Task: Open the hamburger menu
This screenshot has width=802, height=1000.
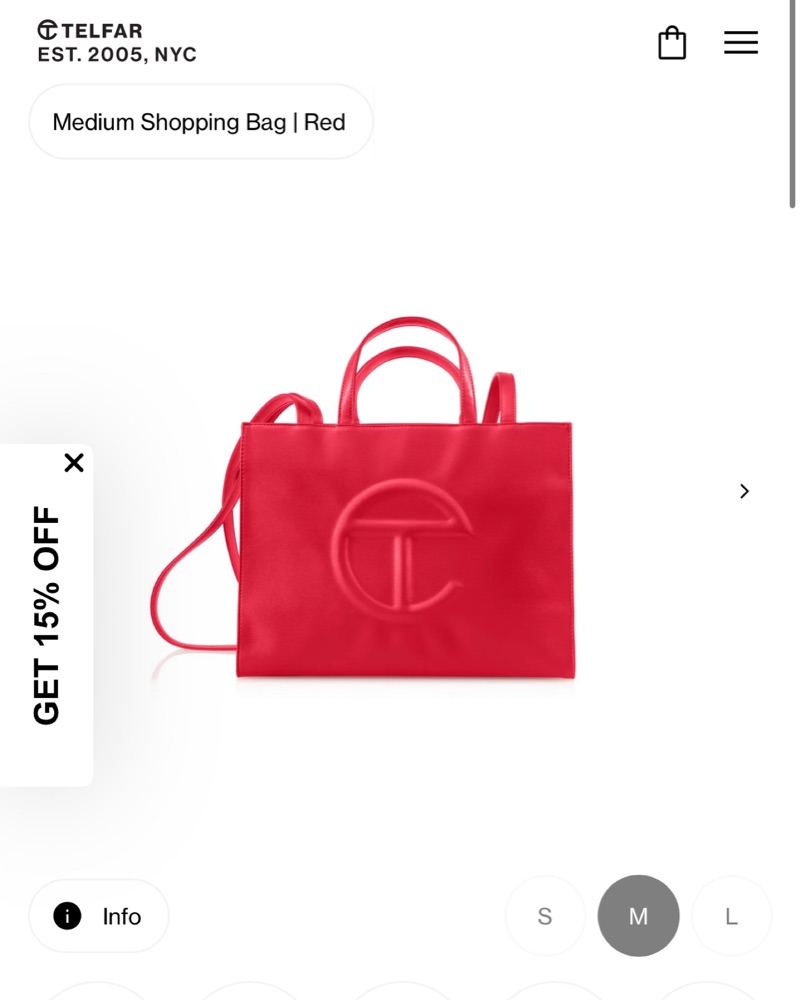Action: [741, 43]
